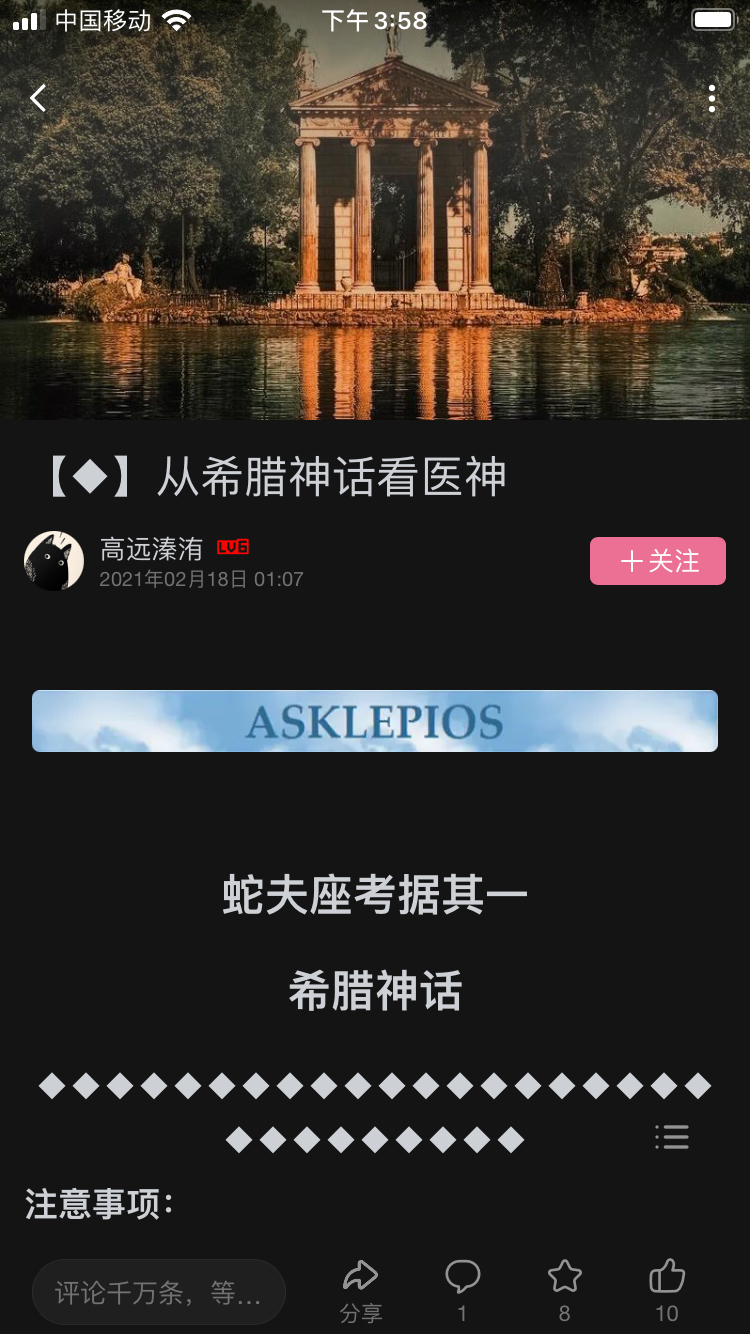Open the comments bubble icon

point(462,1292)
